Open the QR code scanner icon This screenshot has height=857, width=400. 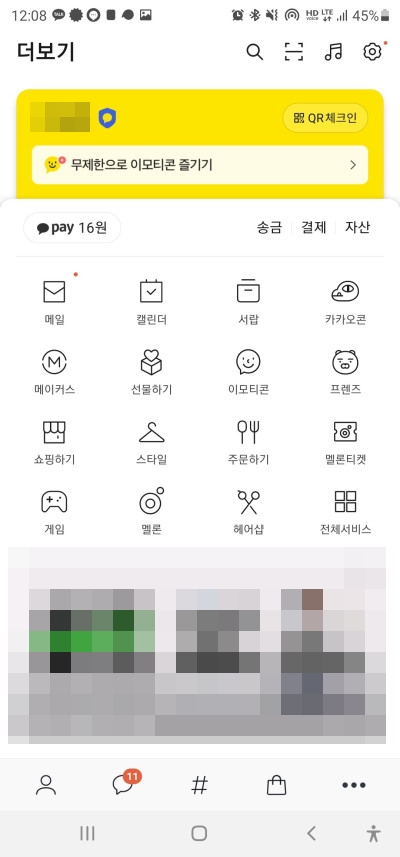(x=294, y=52)
